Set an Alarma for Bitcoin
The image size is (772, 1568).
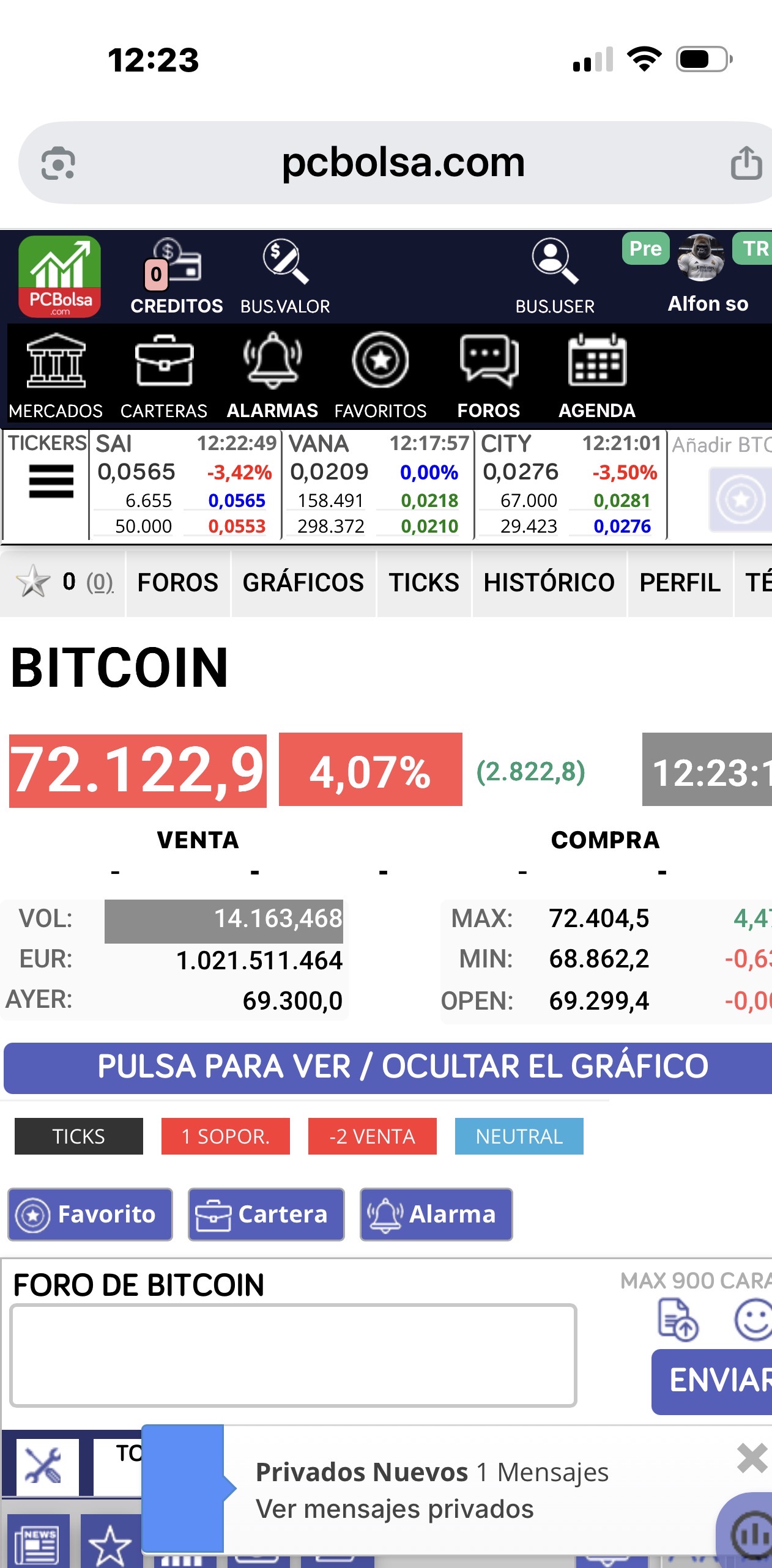436,1214
